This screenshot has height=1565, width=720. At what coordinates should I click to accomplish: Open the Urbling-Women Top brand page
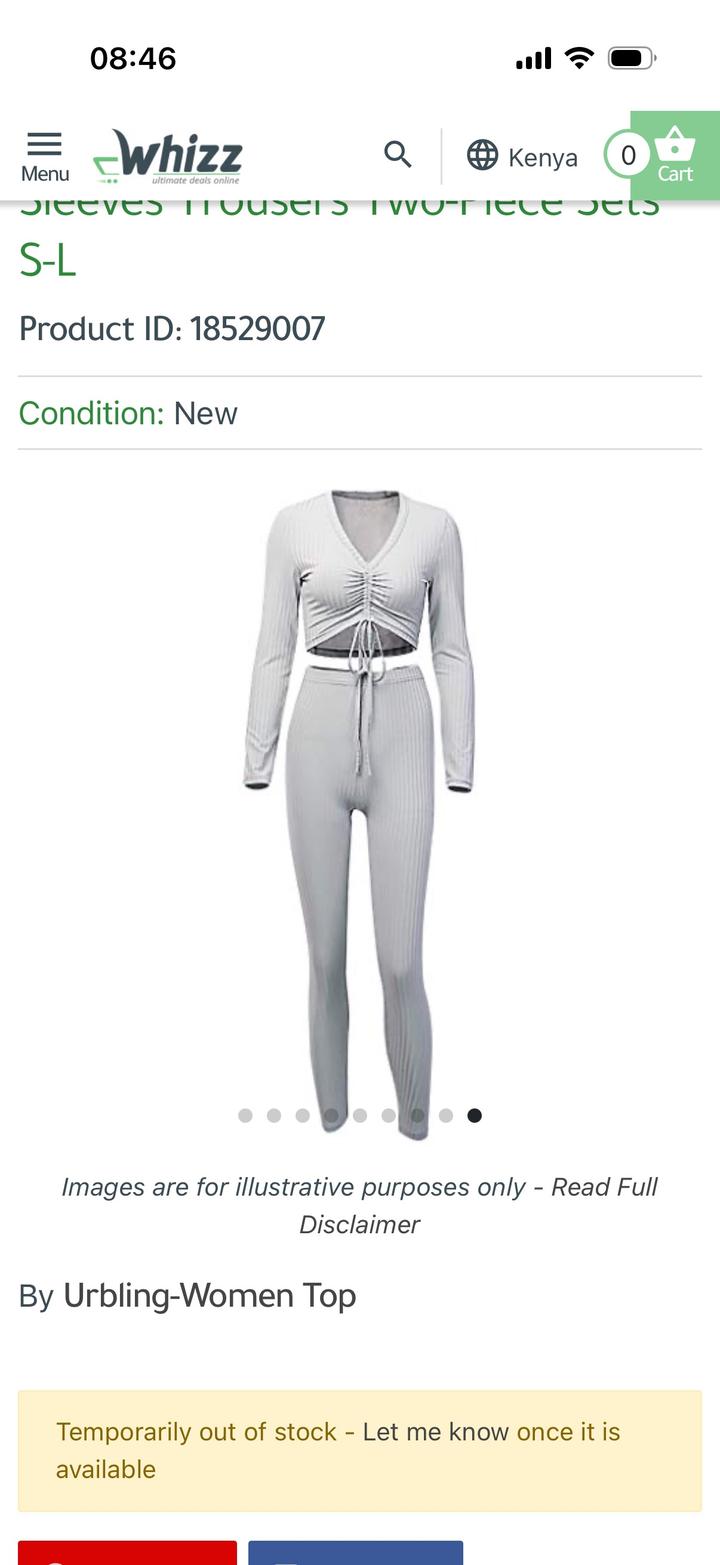[209, 1296]
